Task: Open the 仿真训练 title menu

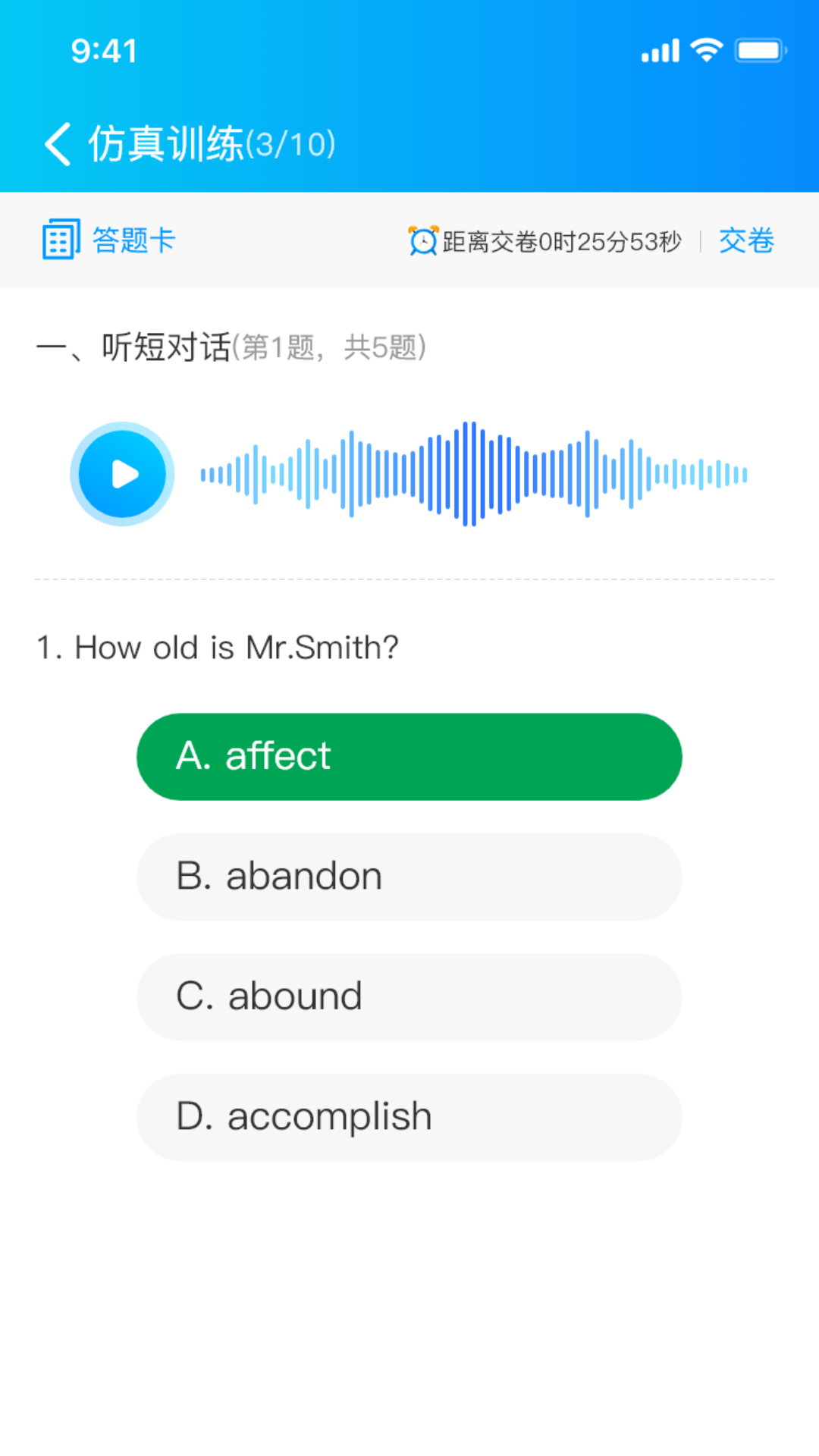Action: click(x=163, y=144)
